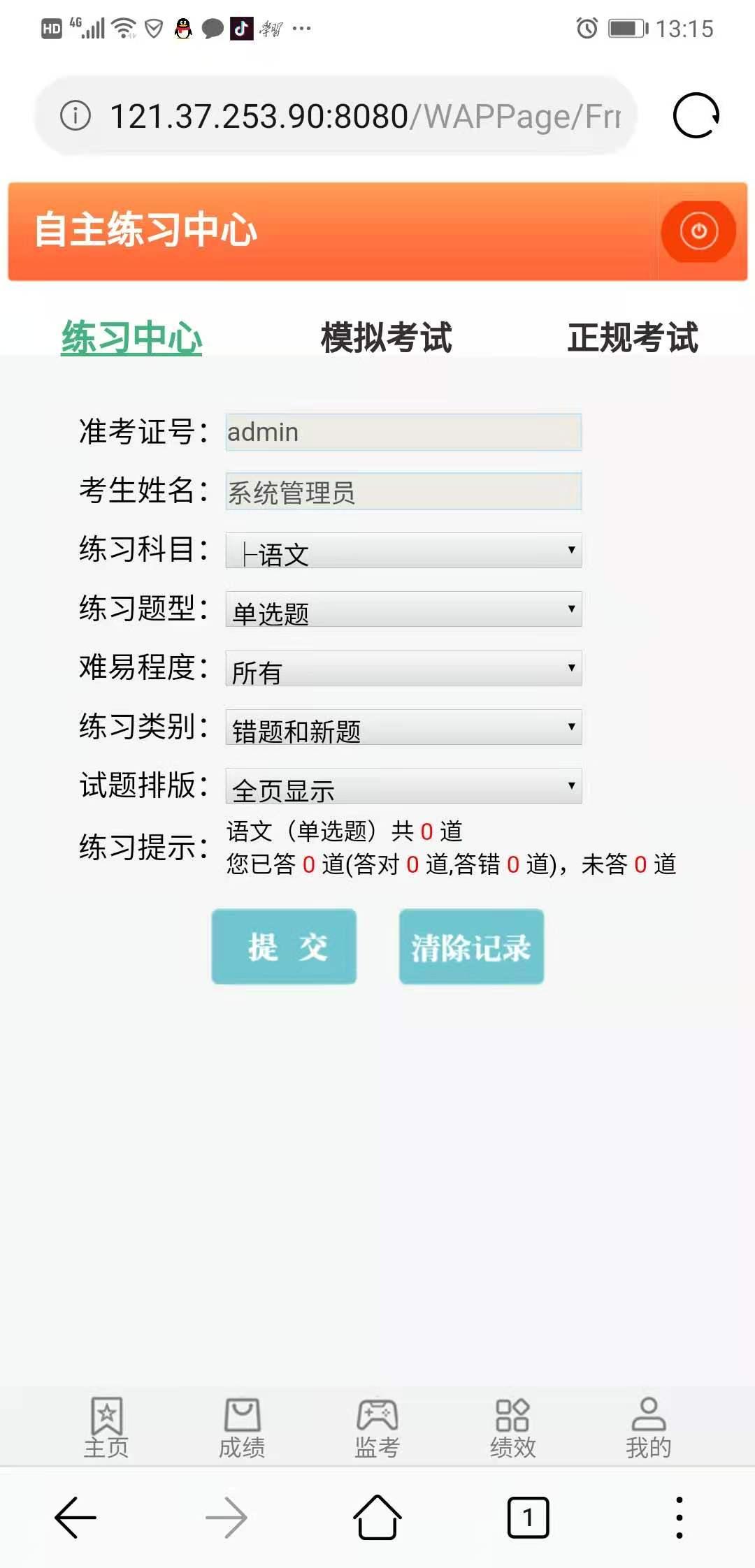Open the 成绩 scores tab
Viewport: 755px width, 1568px height.
pos(242,1428)
